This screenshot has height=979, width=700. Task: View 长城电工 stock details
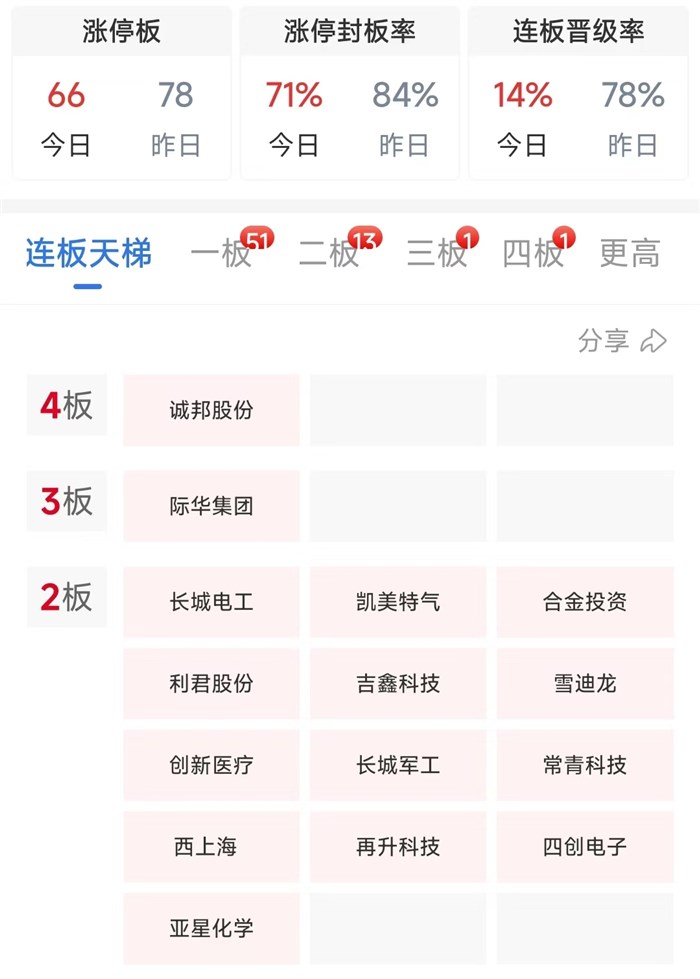211,602
